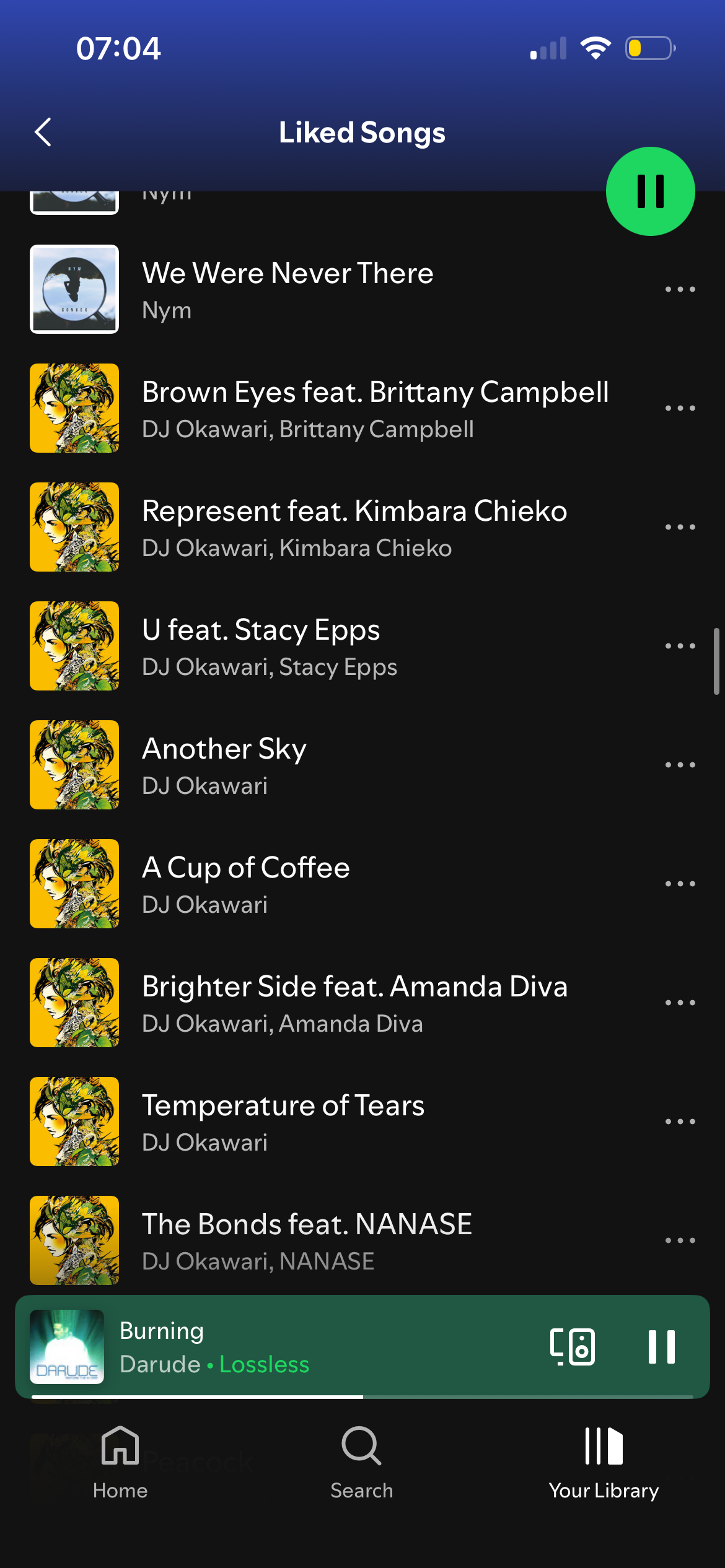Viewport: 725px width, 1568px height.
Task: Play Brown Eyes feat. Brittany Campbell
Action: [374, 408]
